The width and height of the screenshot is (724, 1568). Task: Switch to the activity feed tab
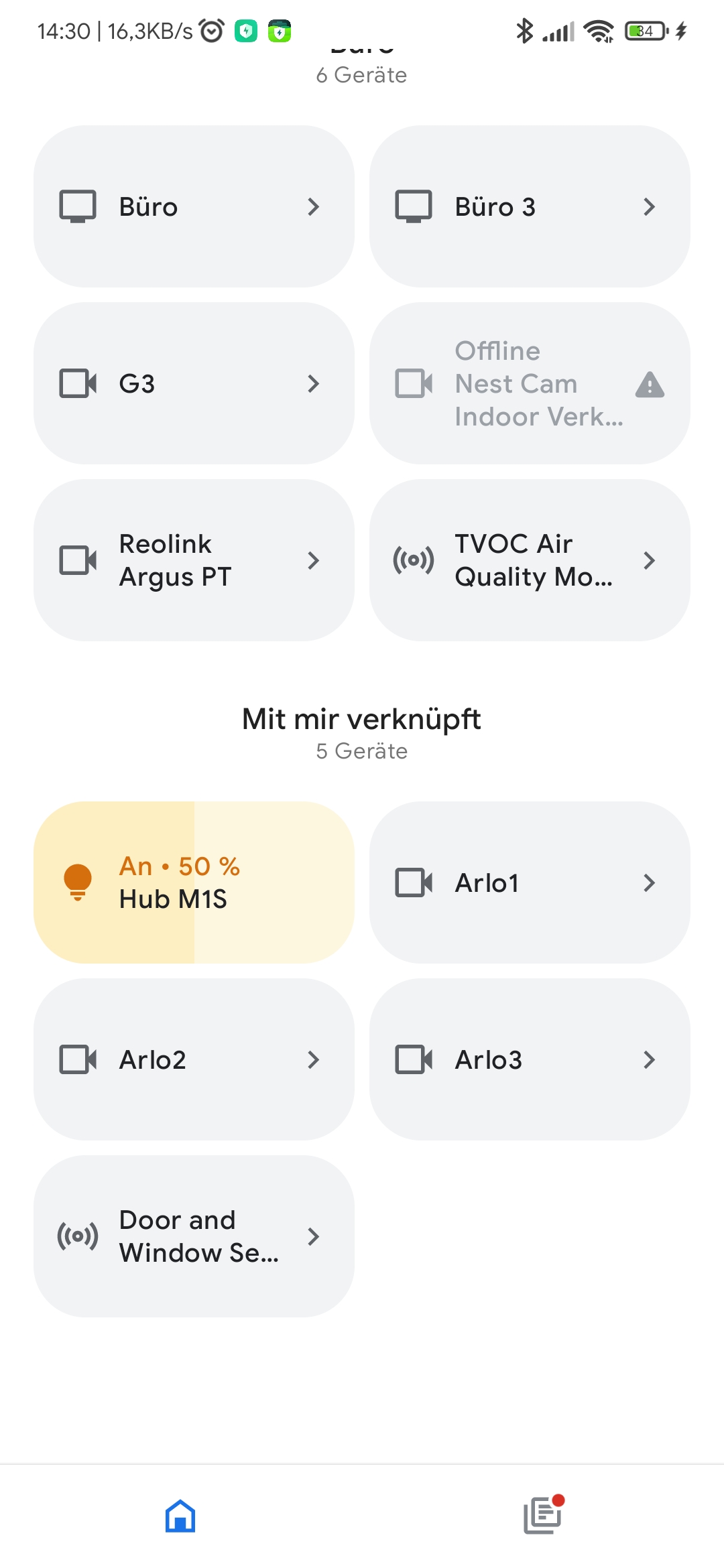(542, 1516)
